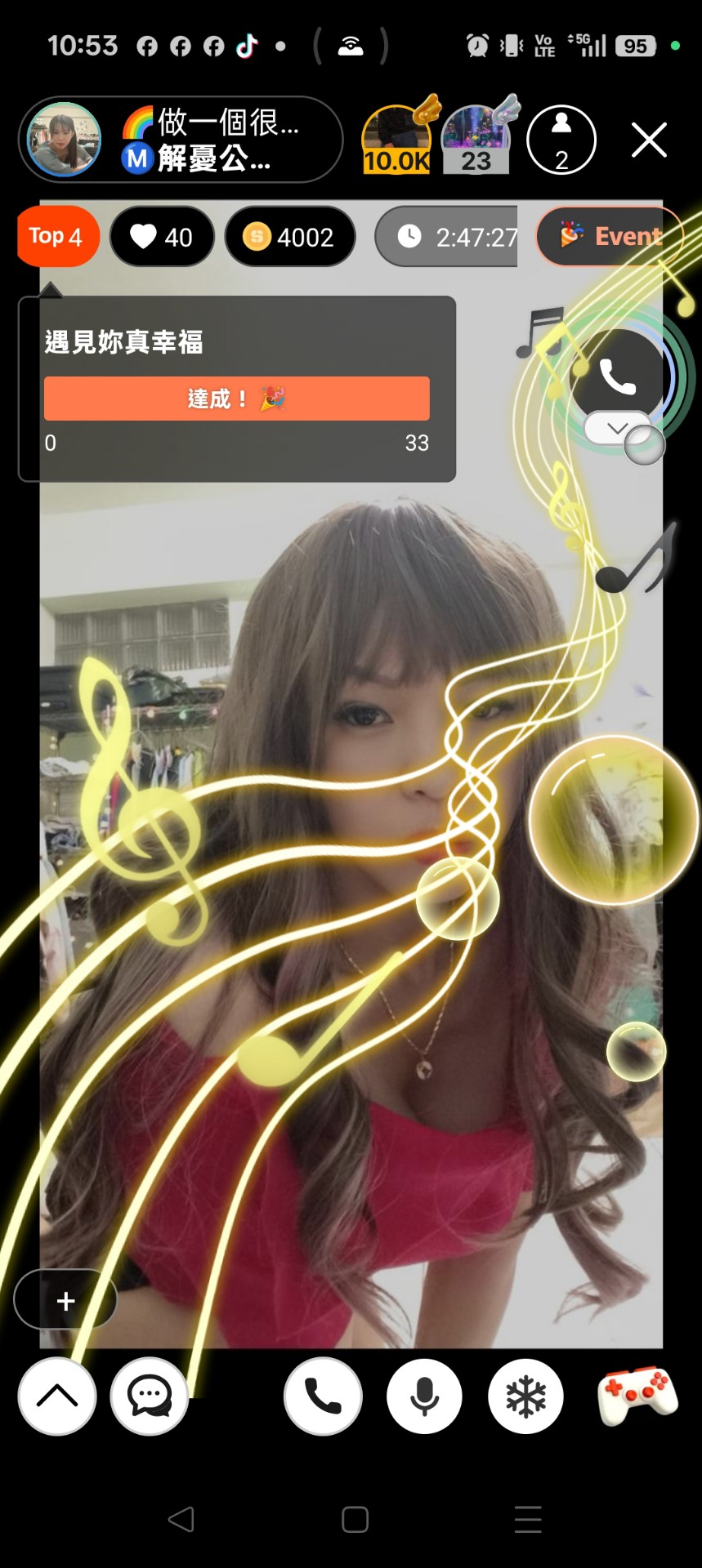Start a call from the bottom bar

click(x=323, y=1396)
